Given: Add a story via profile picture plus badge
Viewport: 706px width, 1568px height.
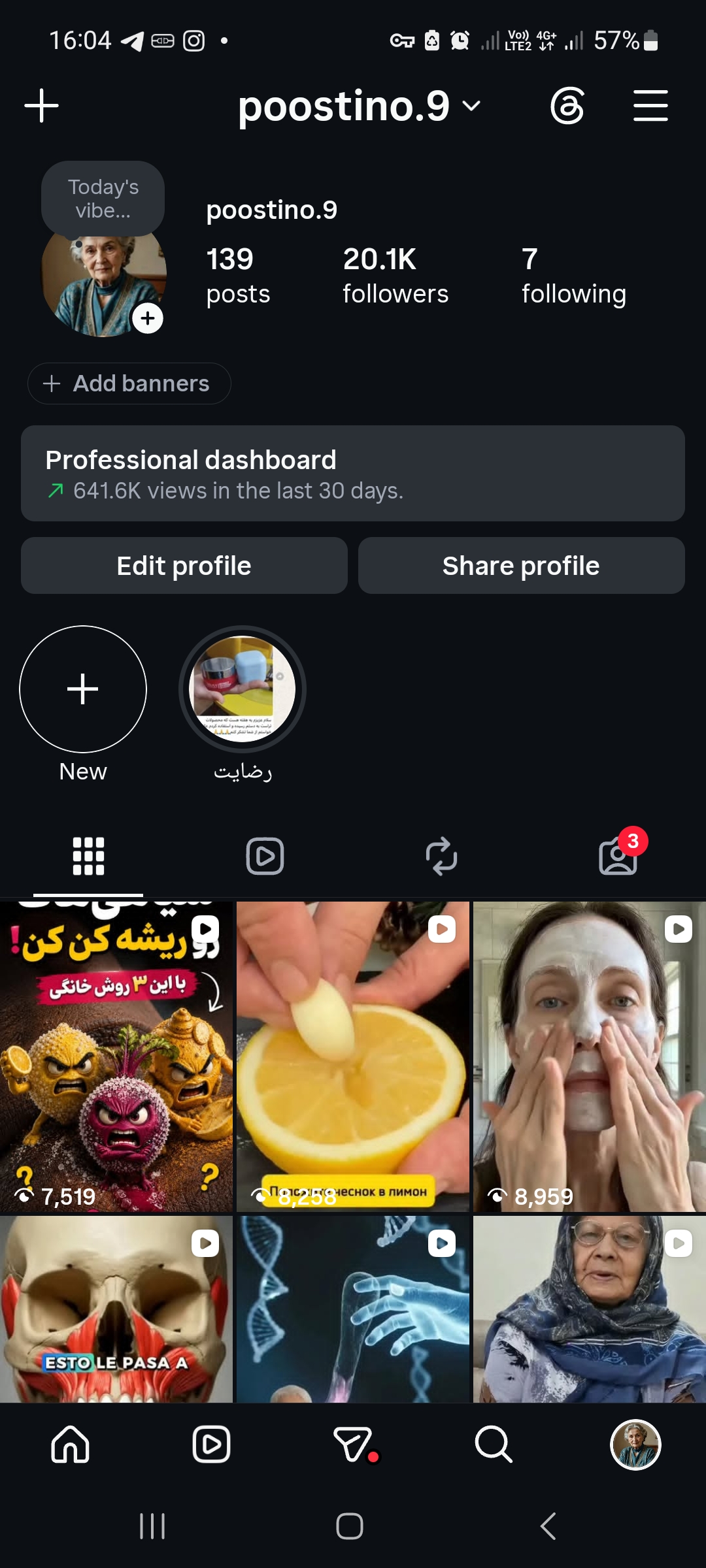Looking at the screenshot, I should [148, 318].
